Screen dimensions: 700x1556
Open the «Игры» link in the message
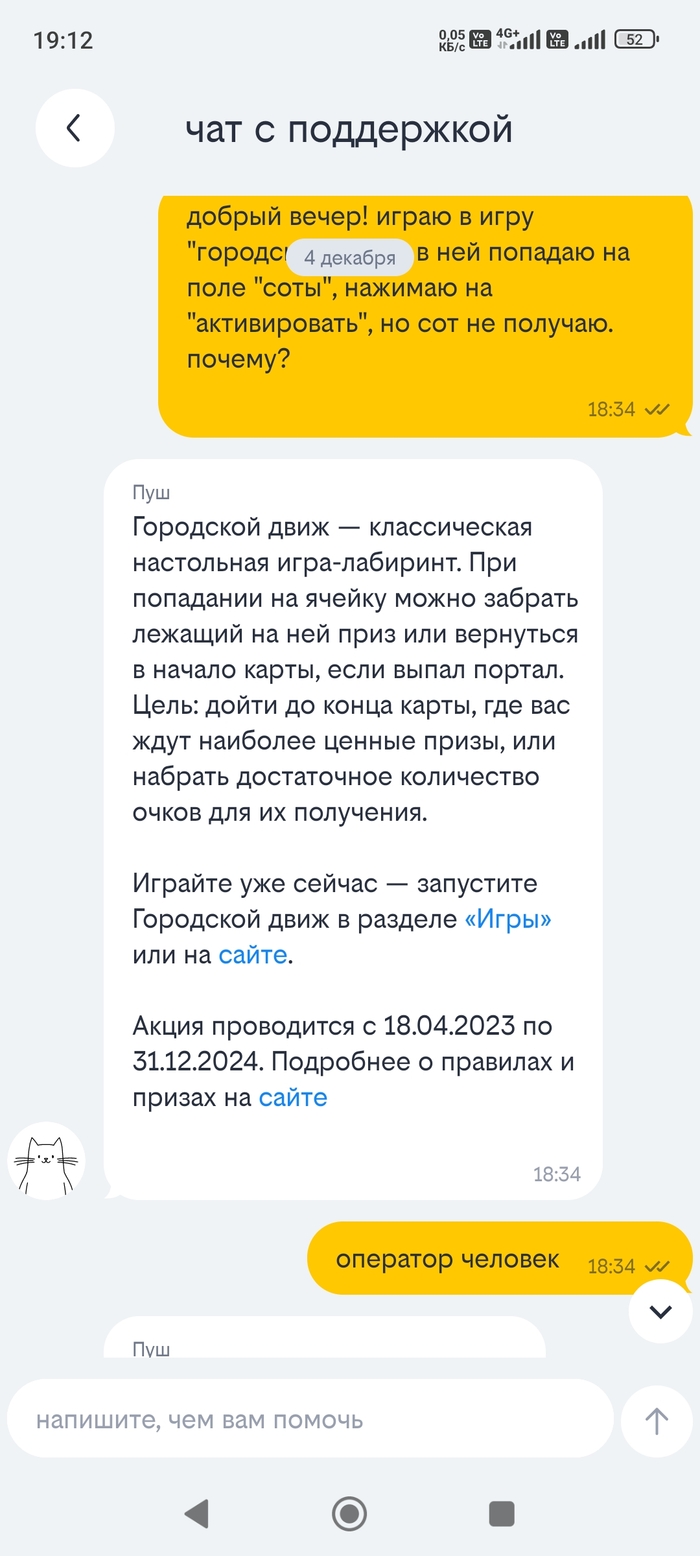point(508,919)
